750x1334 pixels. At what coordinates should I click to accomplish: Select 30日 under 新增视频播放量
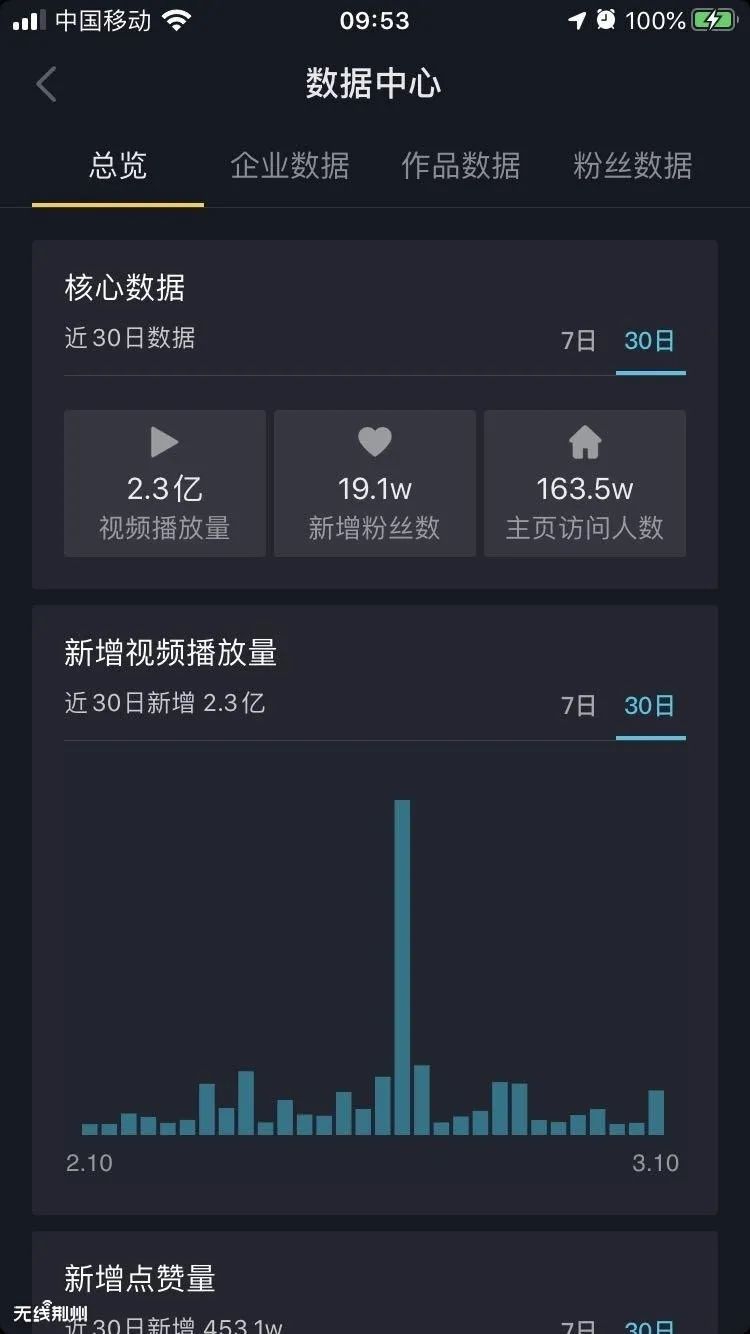click(651, 705)
